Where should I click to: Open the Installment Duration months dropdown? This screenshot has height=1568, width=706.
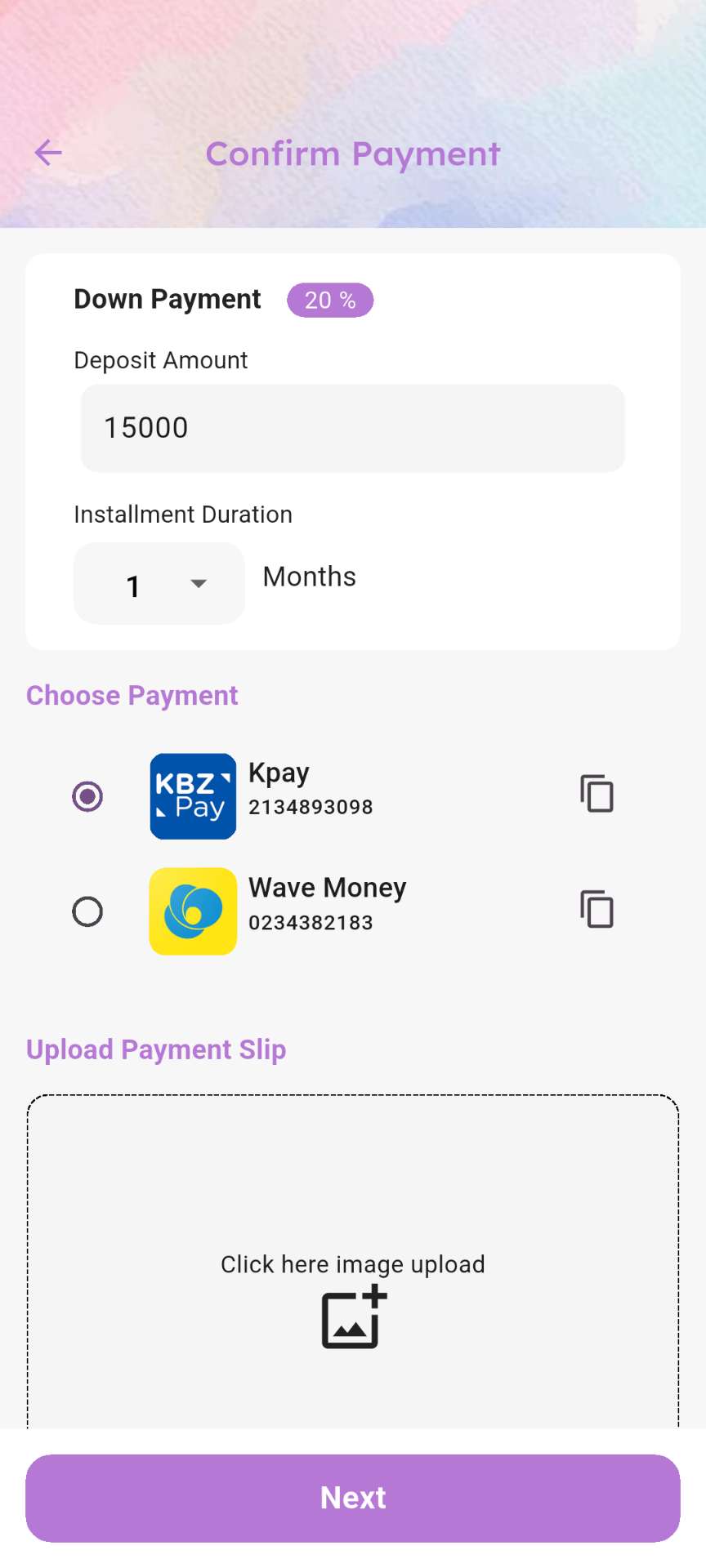click(x=159, y=584)
